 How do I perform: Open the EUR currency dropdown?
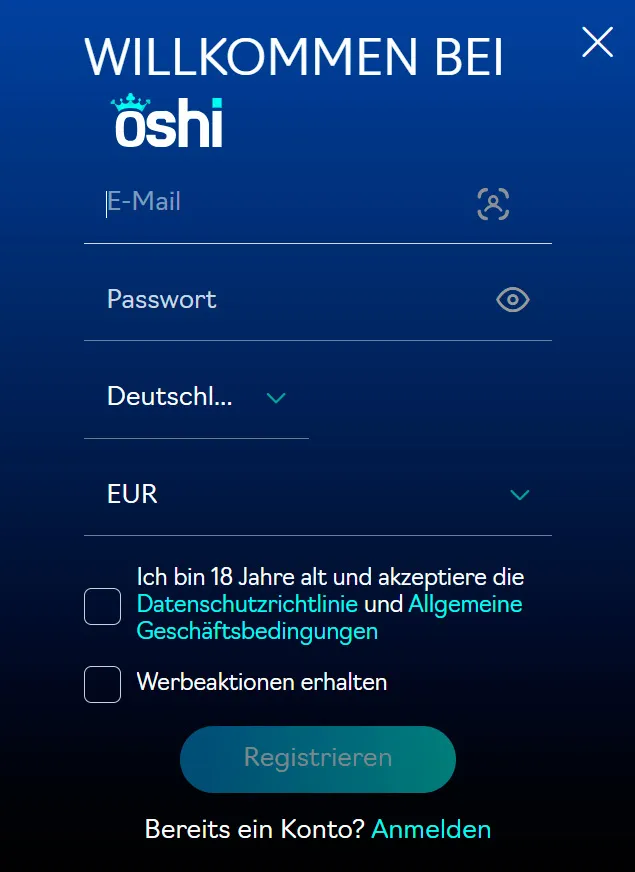(318, 495)
